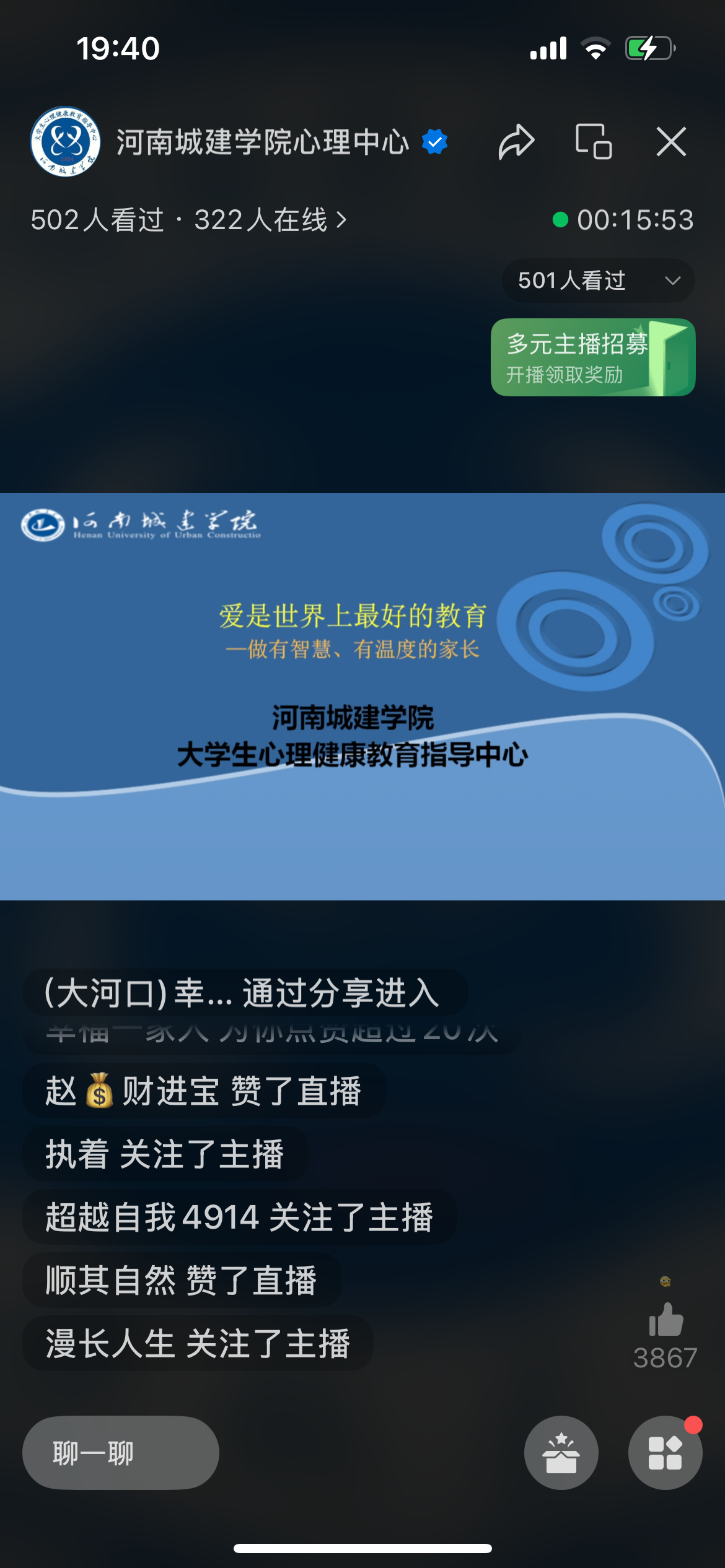Tap the live video slide to show controls

pyautogui.click(x=362, y=696)
